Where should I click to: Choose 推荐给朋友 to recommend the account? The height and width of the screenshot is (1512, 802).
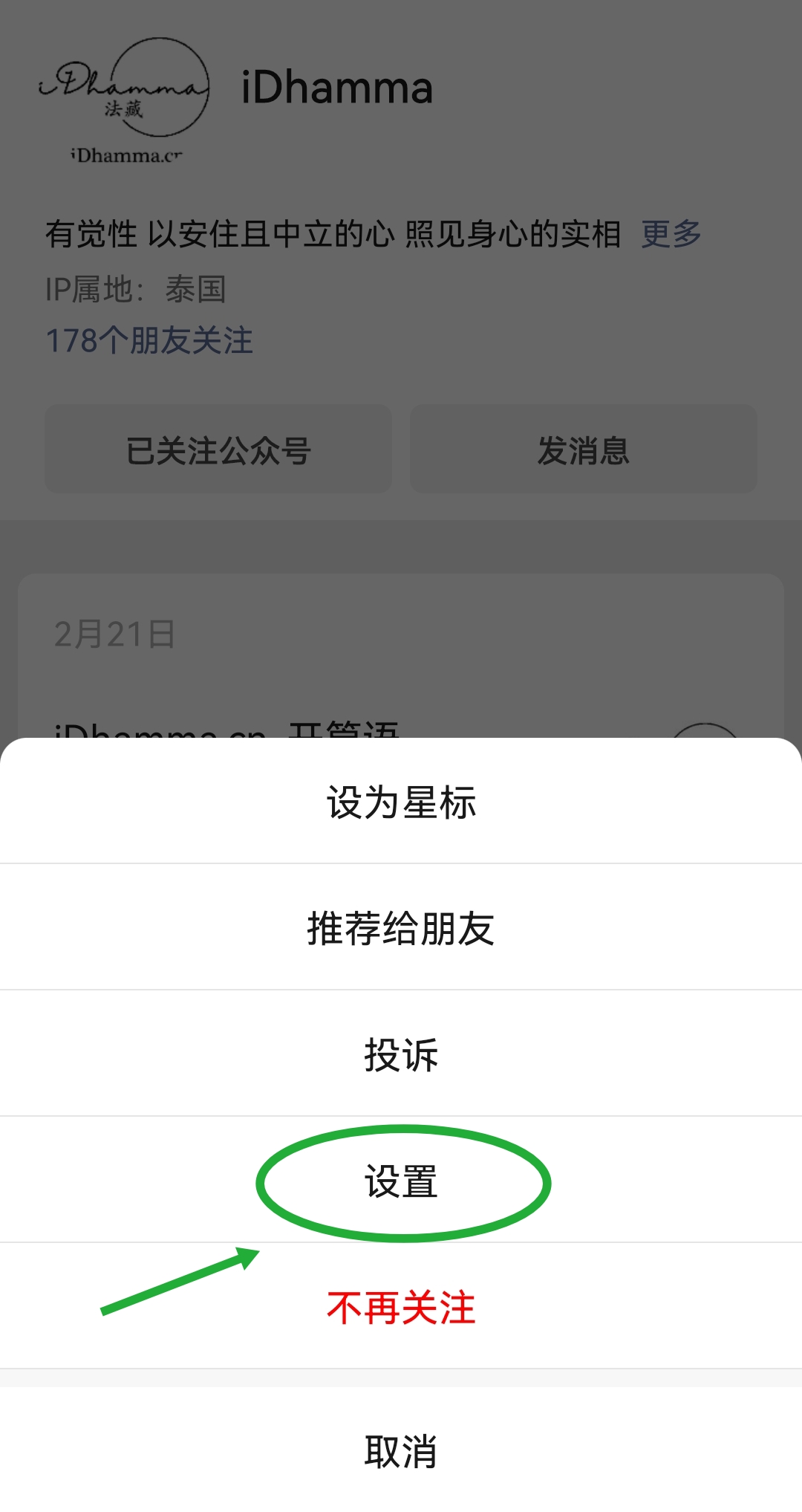pos(401,929)
